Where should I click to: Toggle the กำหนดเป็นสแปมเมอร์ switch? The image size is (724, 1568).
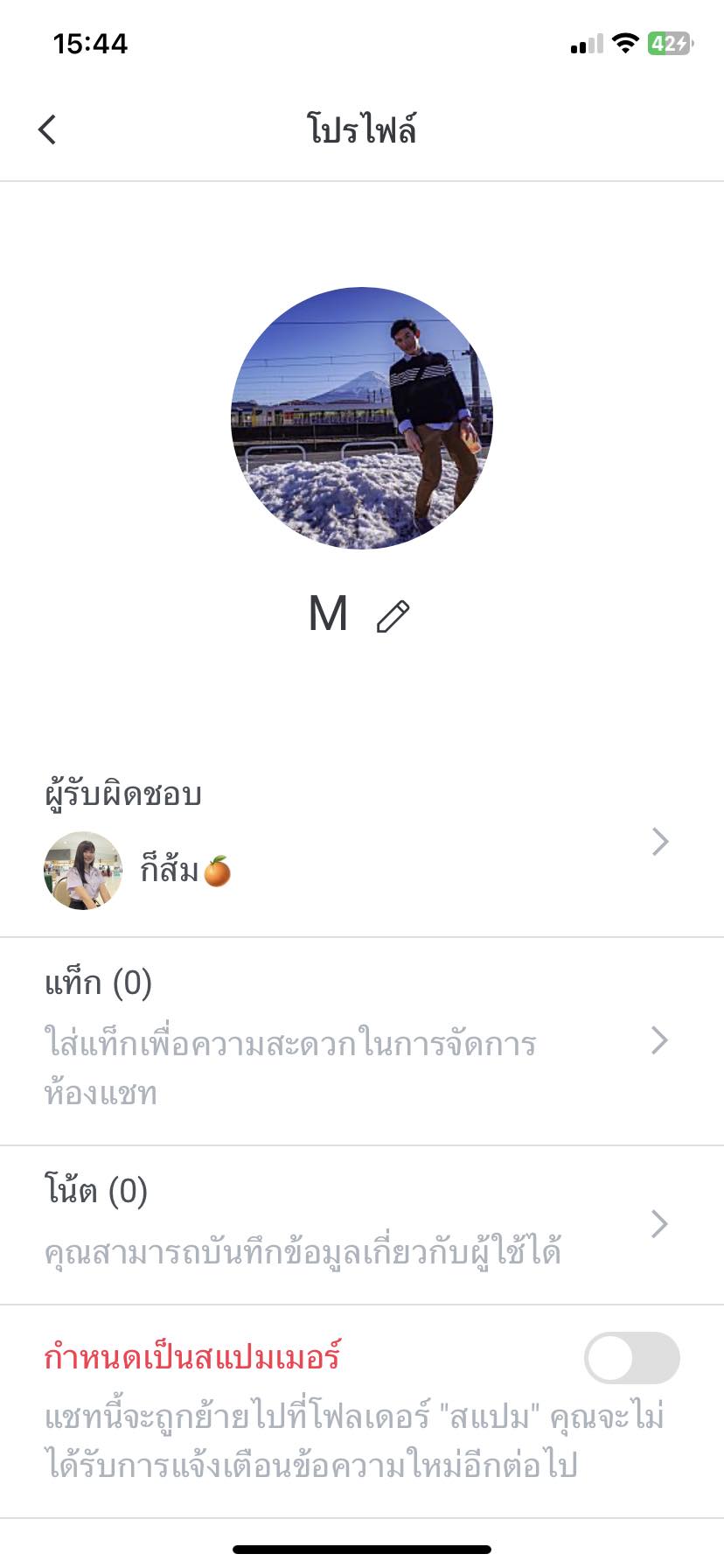(631, 1357)
